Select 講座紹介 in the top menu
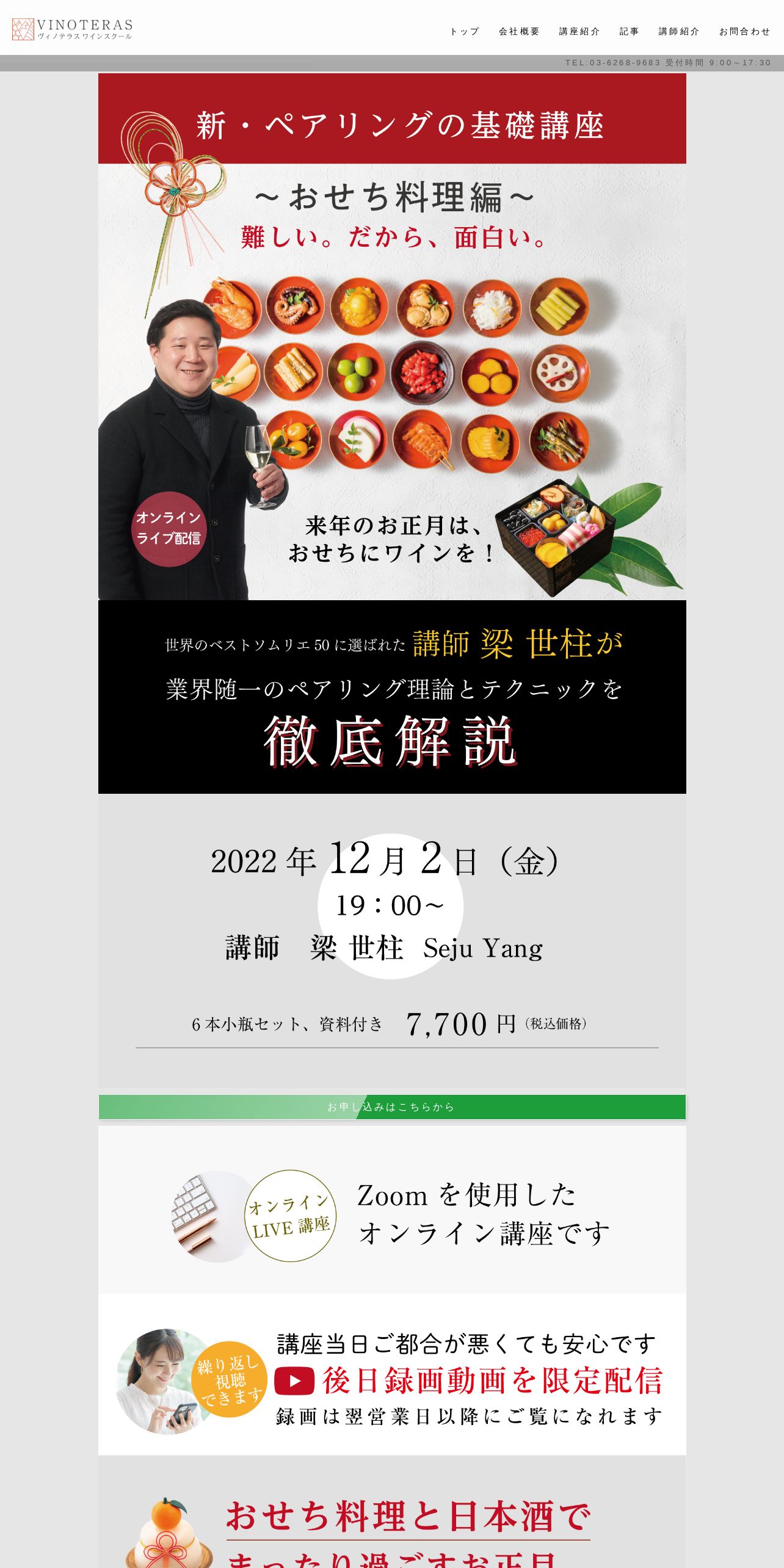The width and height of the screenshot is (784, 1568). (x=579, y=32)
